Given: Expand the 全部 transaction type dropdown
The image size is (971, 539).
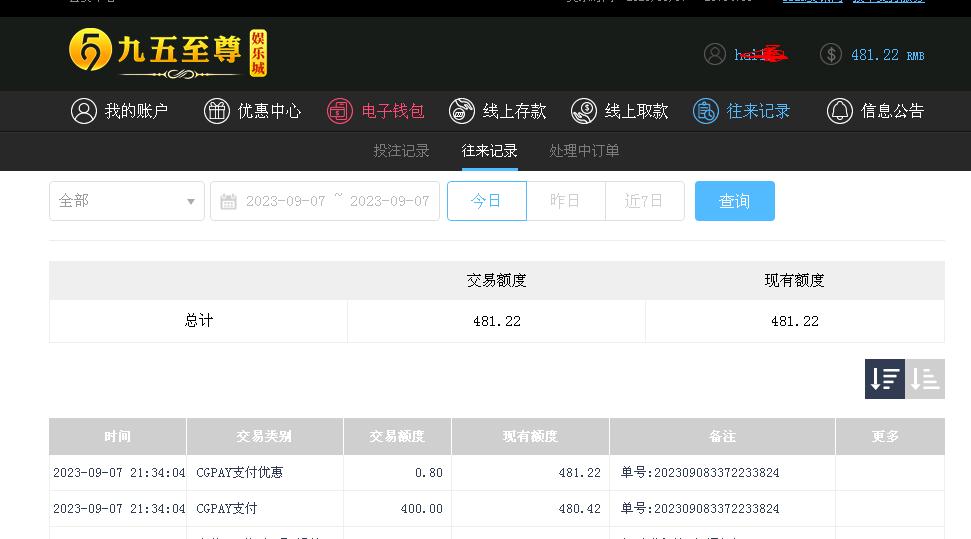Looking at the screenshot, I should (127, 201).
